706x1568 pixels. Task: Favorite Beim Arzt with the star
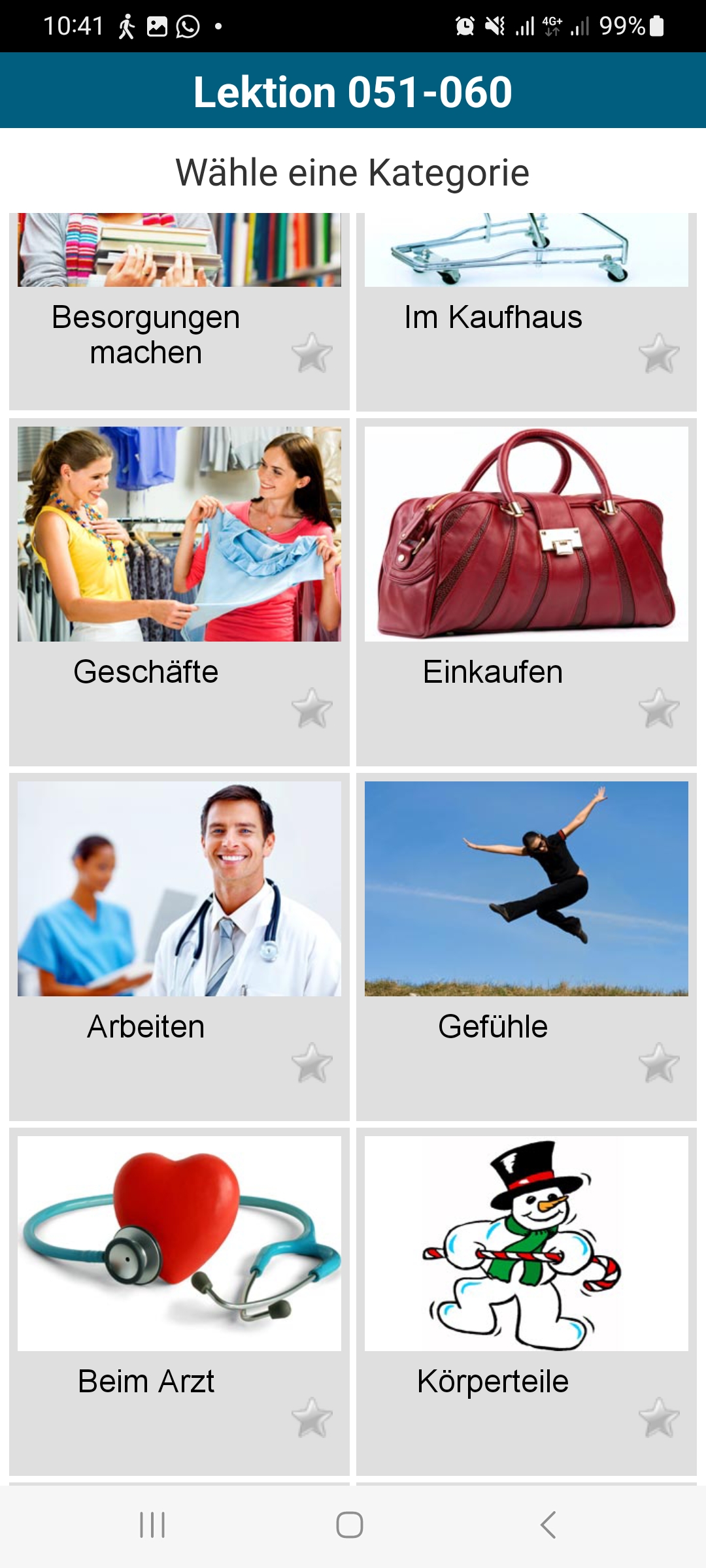pos(312,1417)
